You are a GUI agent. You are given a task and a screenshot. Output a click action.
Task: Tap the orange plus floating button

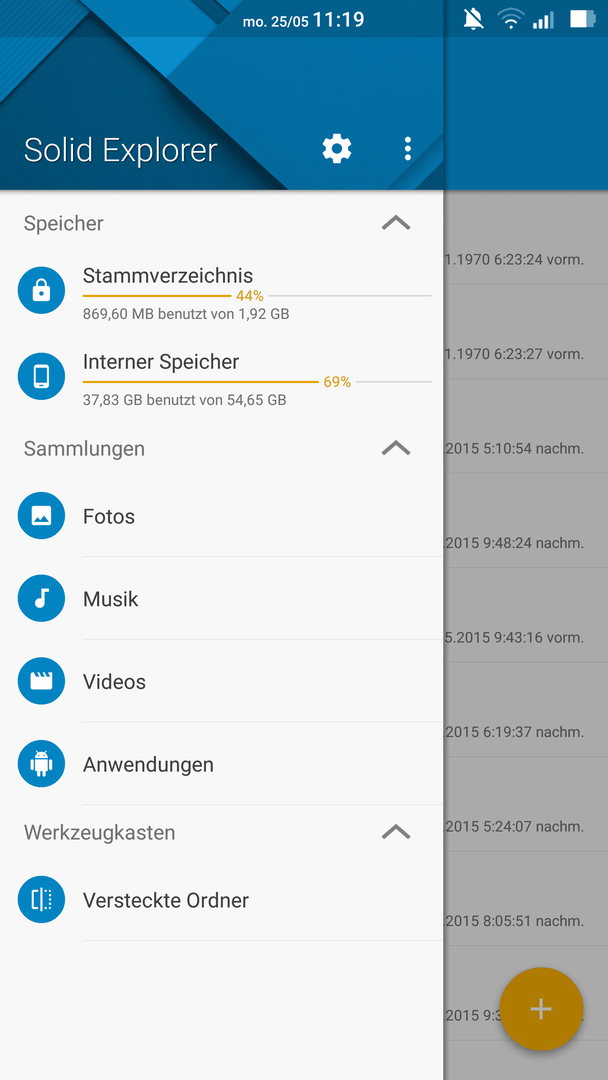click(541, 1009)
